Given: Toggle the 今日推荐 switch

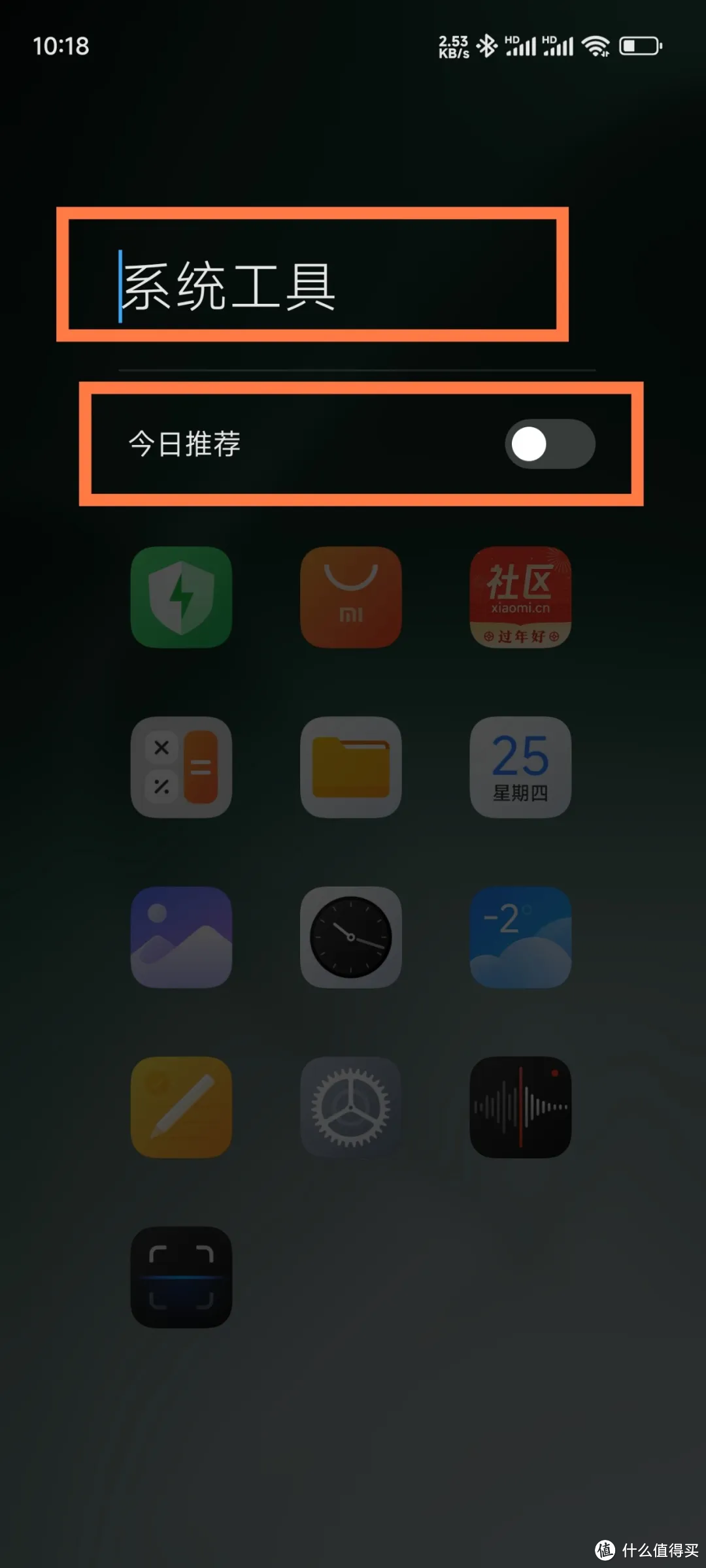Looking at the screenshot, I should click(550, 444).
